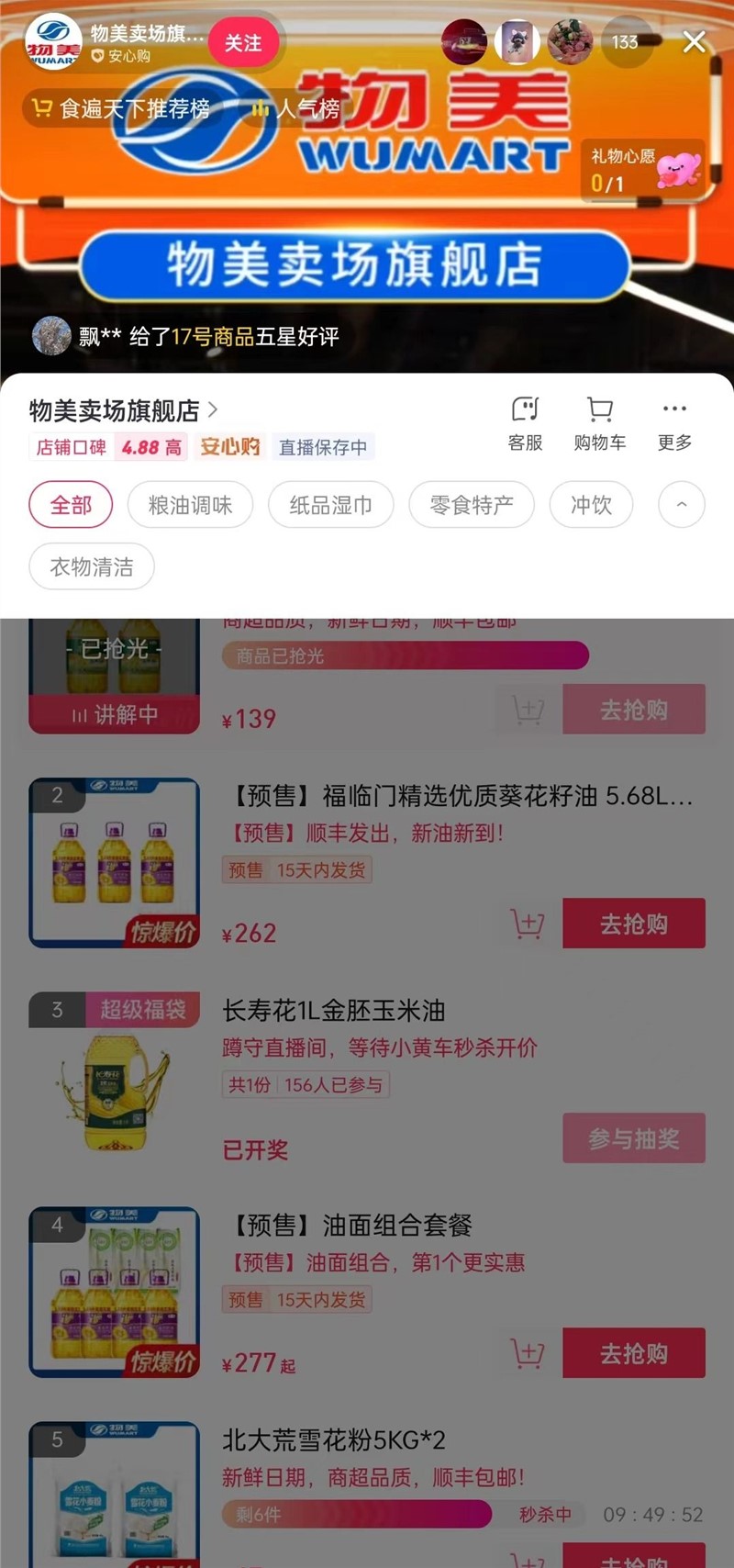The width and height of the screenshot is (734, 1568).
Task: Select the 粮油调味 category filter
Action: [x=189, y=505]
